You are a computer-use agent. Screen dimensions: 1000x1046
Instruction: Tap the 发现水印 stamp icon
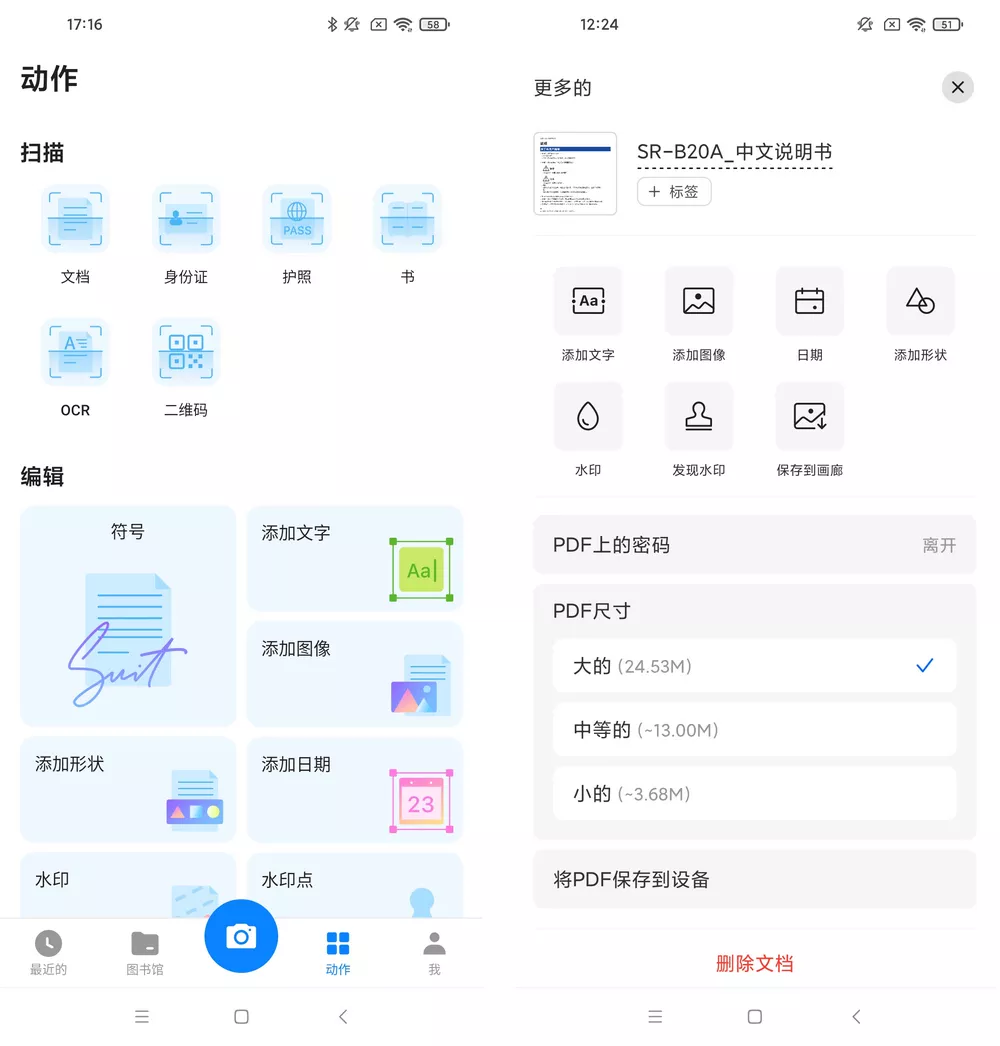698,417
